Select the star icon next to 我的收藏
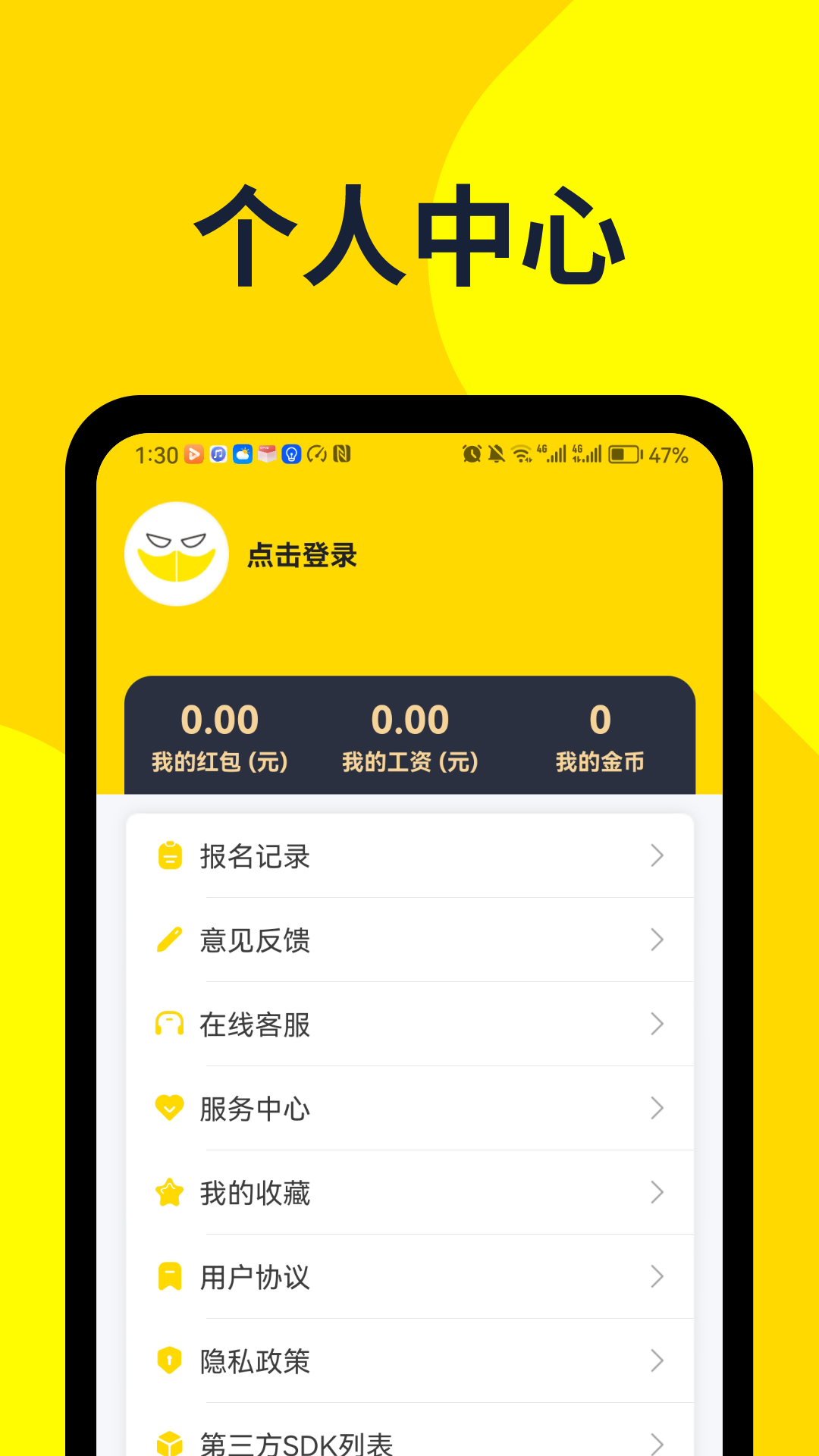 pos(170,1193)
